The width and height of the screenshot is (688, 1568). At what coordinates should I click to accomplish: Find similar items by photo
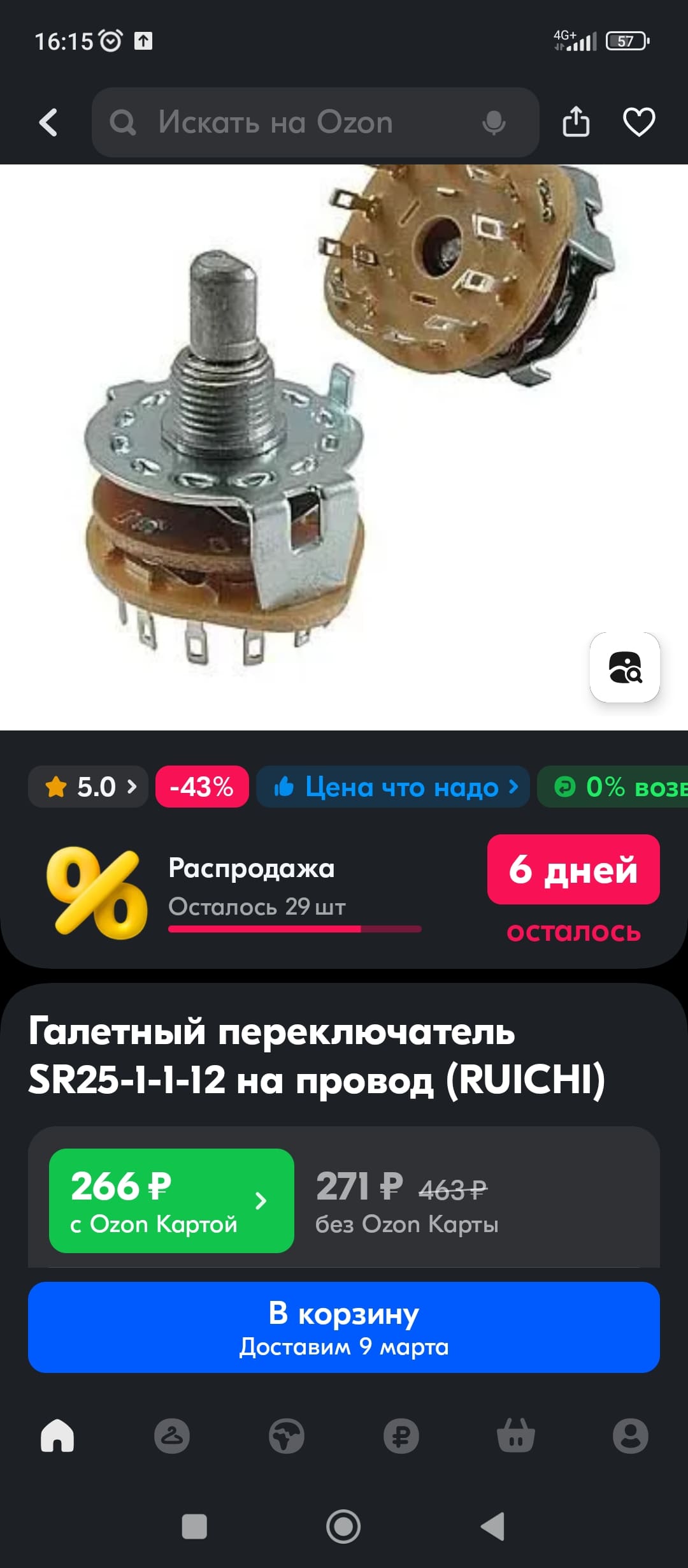pyautogui.click(x=625, y=667)
